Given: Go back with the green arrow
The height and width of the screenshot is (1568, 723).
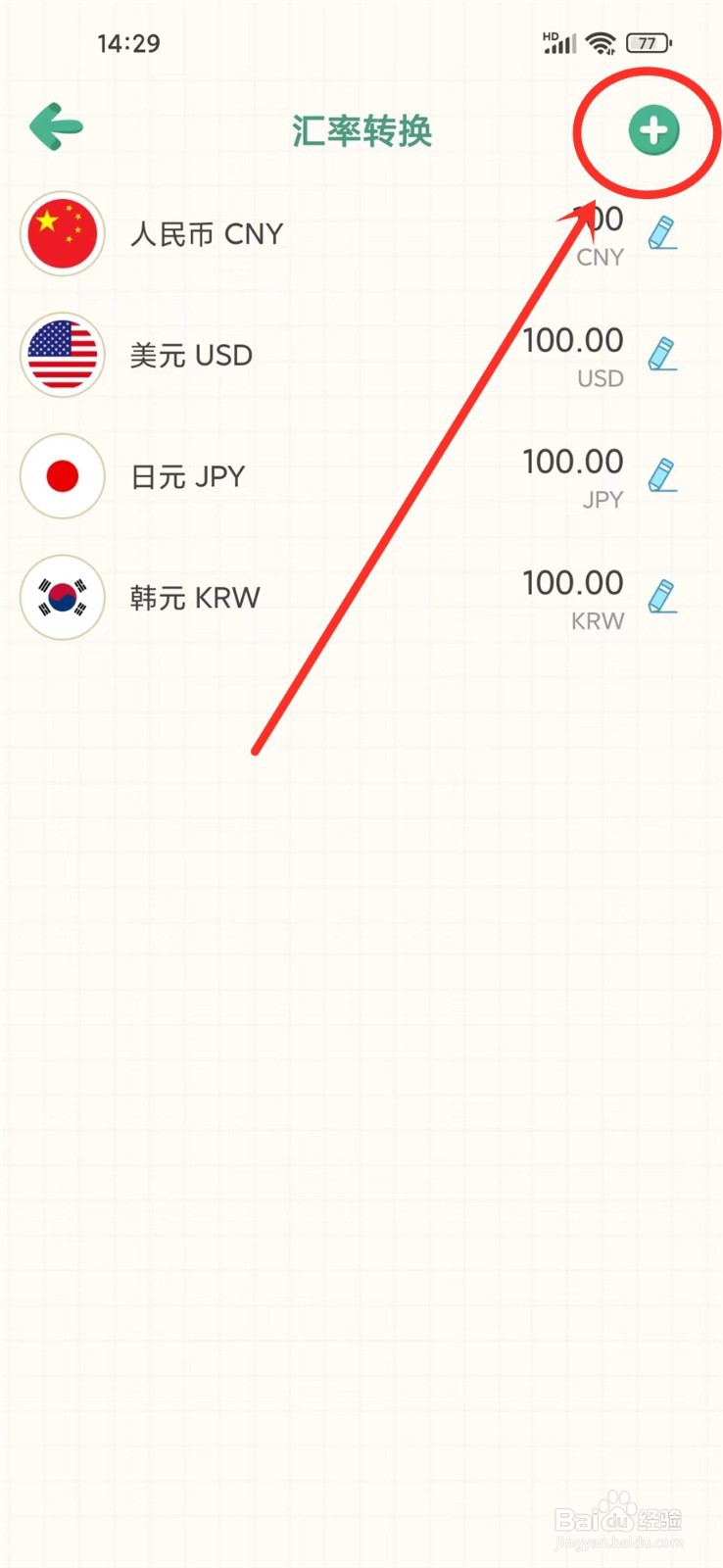Looking at the screenshot, I should 56,127.
